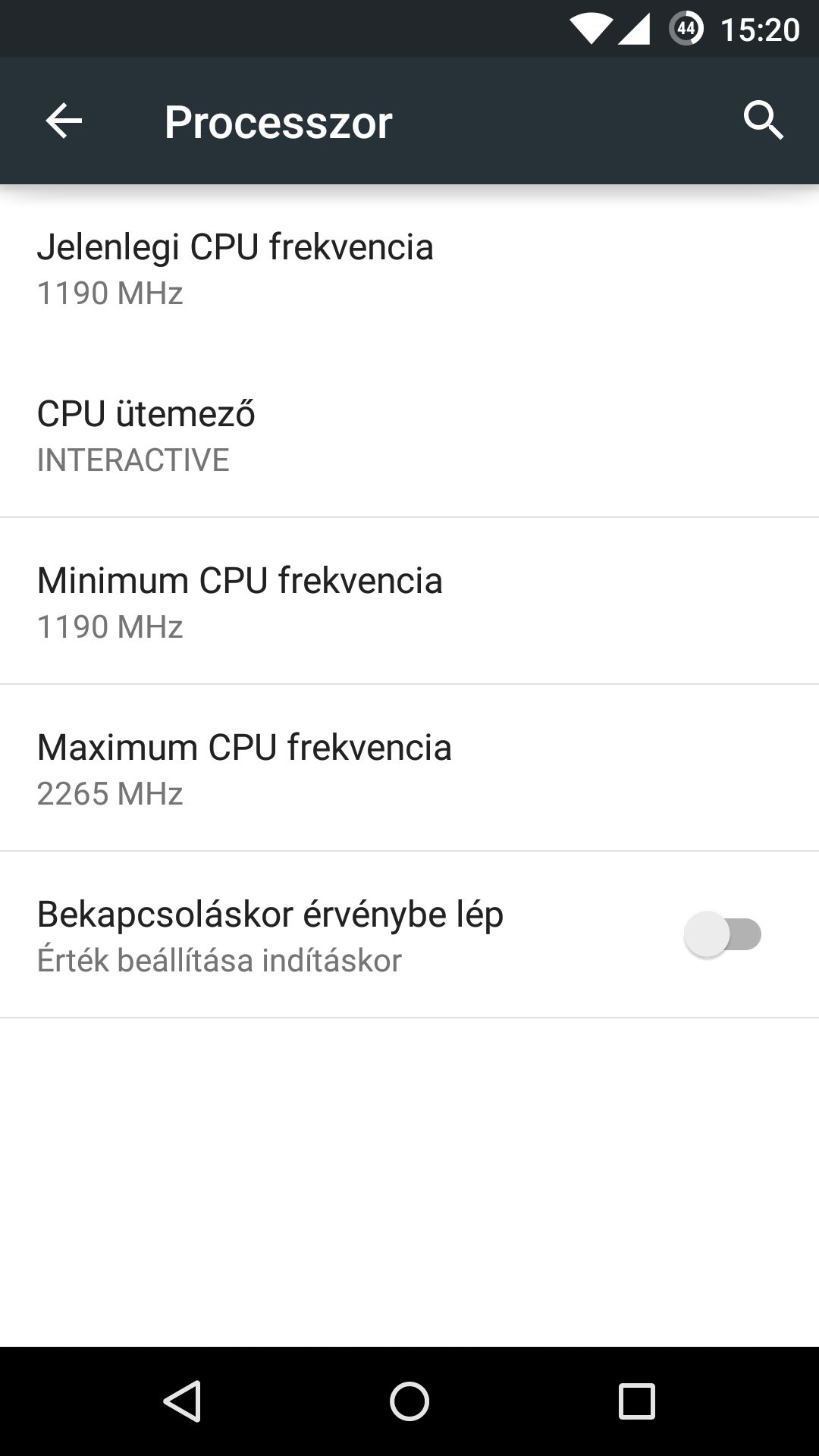This screenshot has height=1456, width=819.
Task: Enable the Bekapcsoláskor érvénybe lép switch
Action: (723, 934)
